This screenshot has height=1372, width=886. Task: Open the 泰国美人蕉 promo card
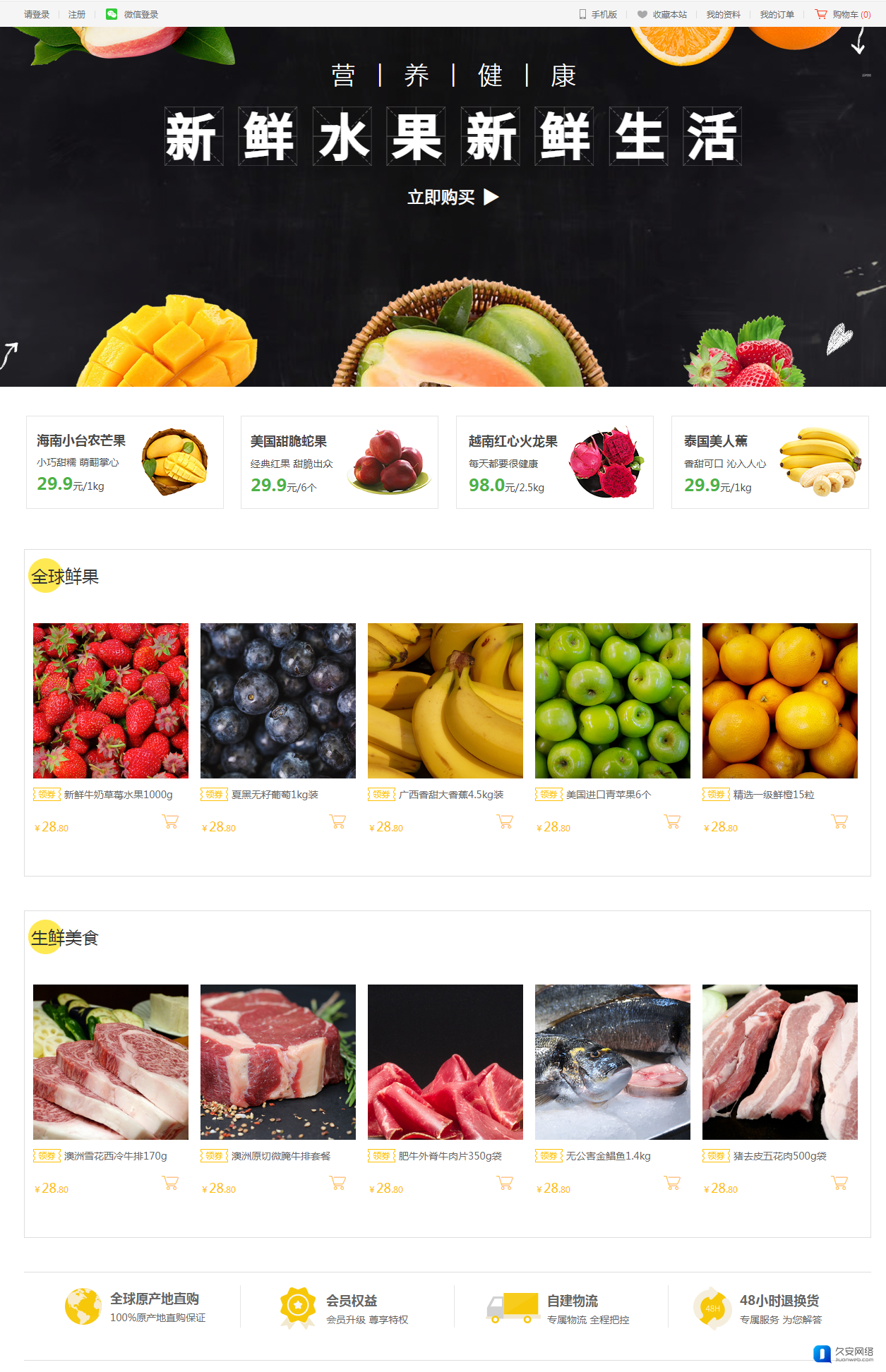click(770, 462)
